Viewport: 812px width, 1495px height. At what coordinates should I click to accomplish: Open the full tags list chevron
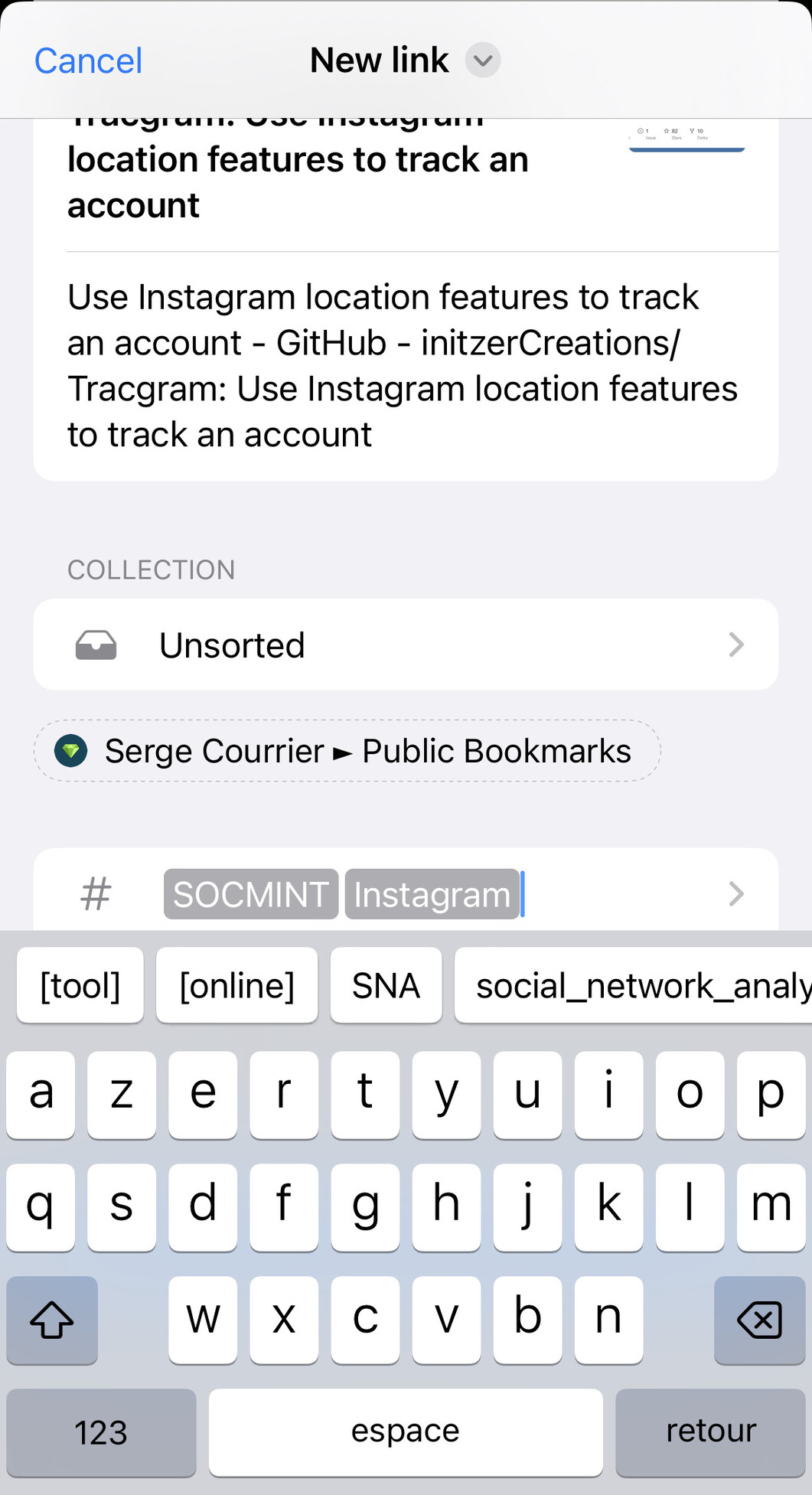tap(736, 894)
